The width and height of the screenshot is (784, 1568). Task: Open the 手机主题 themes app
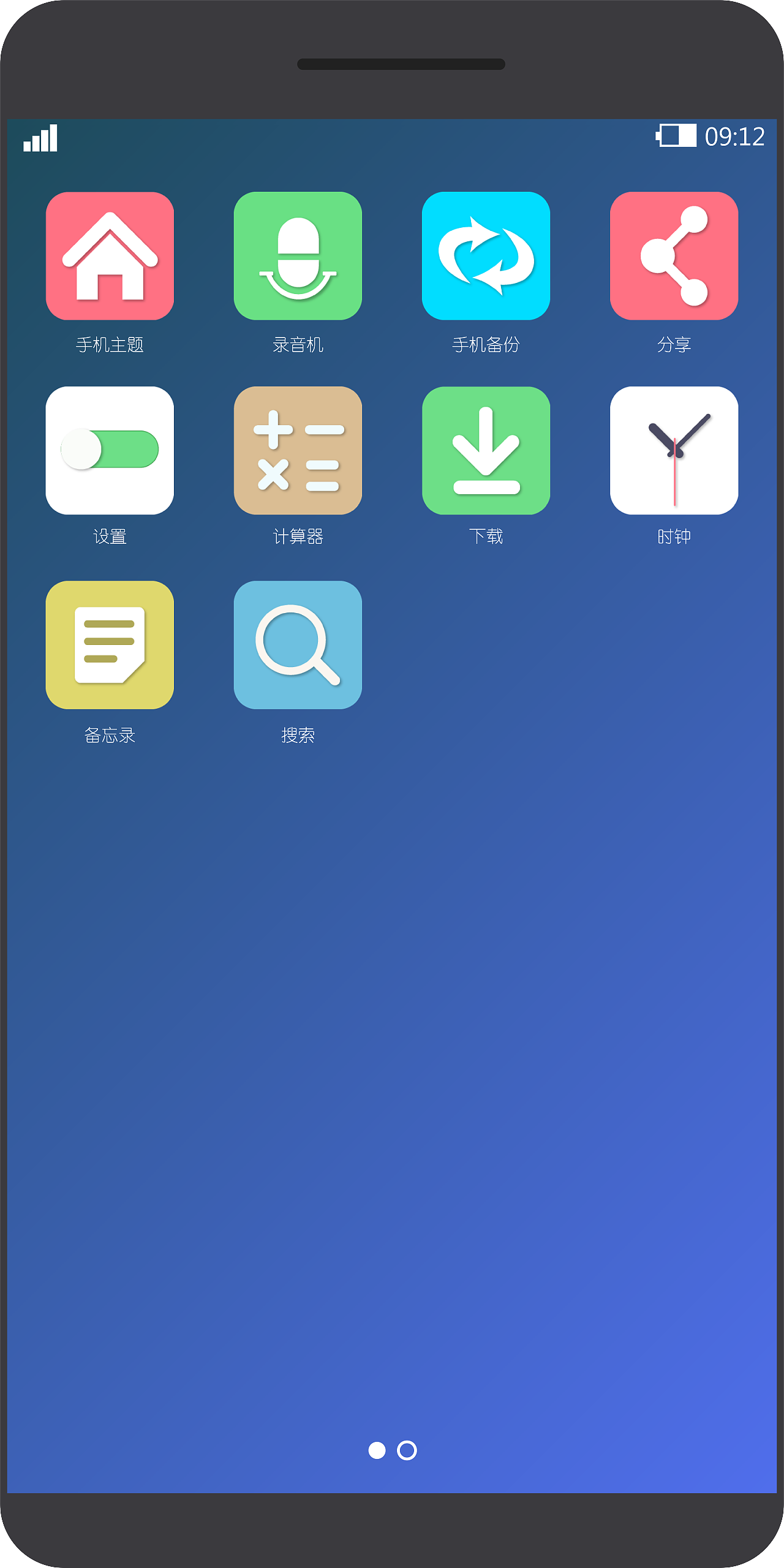point(110,256)
